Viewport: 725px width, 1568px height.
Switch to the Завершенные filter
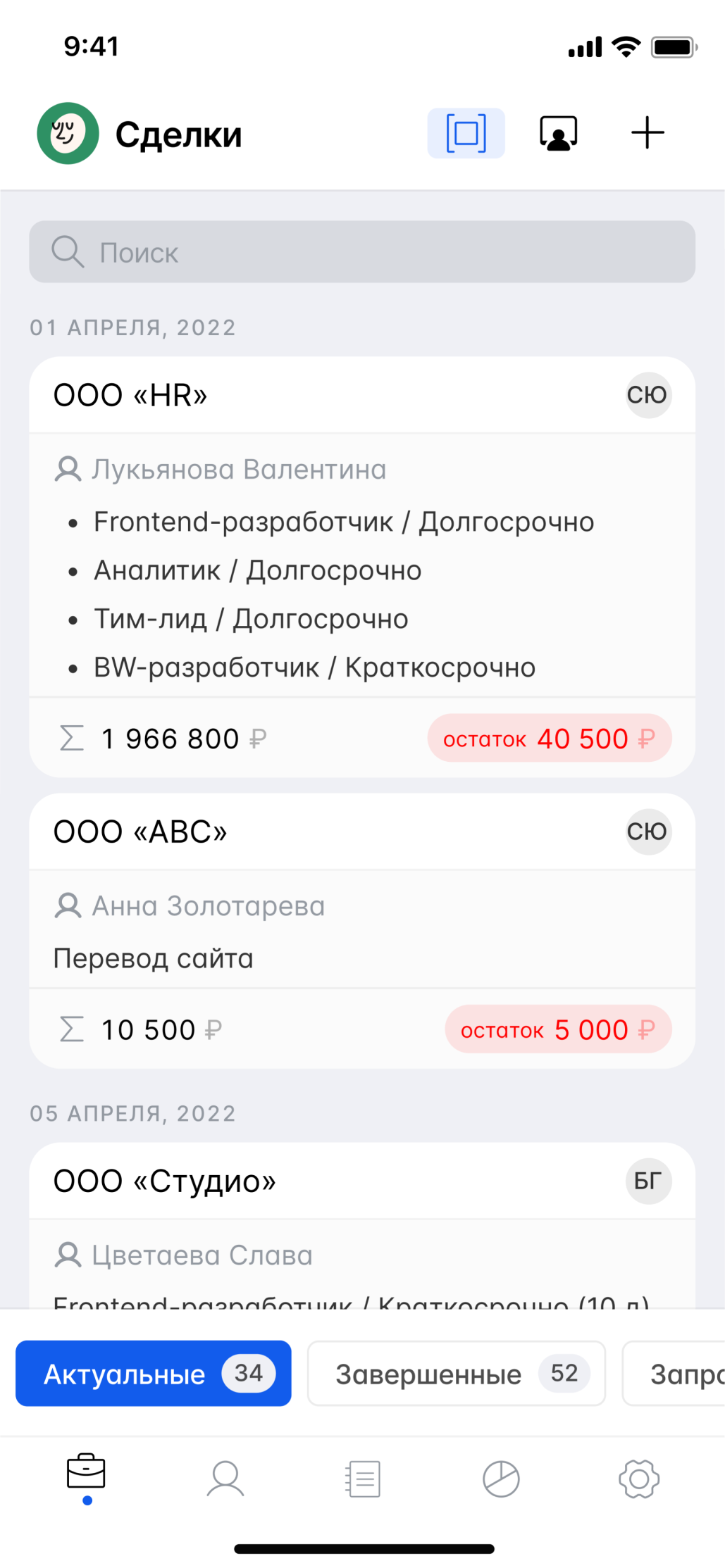(x=456, y=1374)
